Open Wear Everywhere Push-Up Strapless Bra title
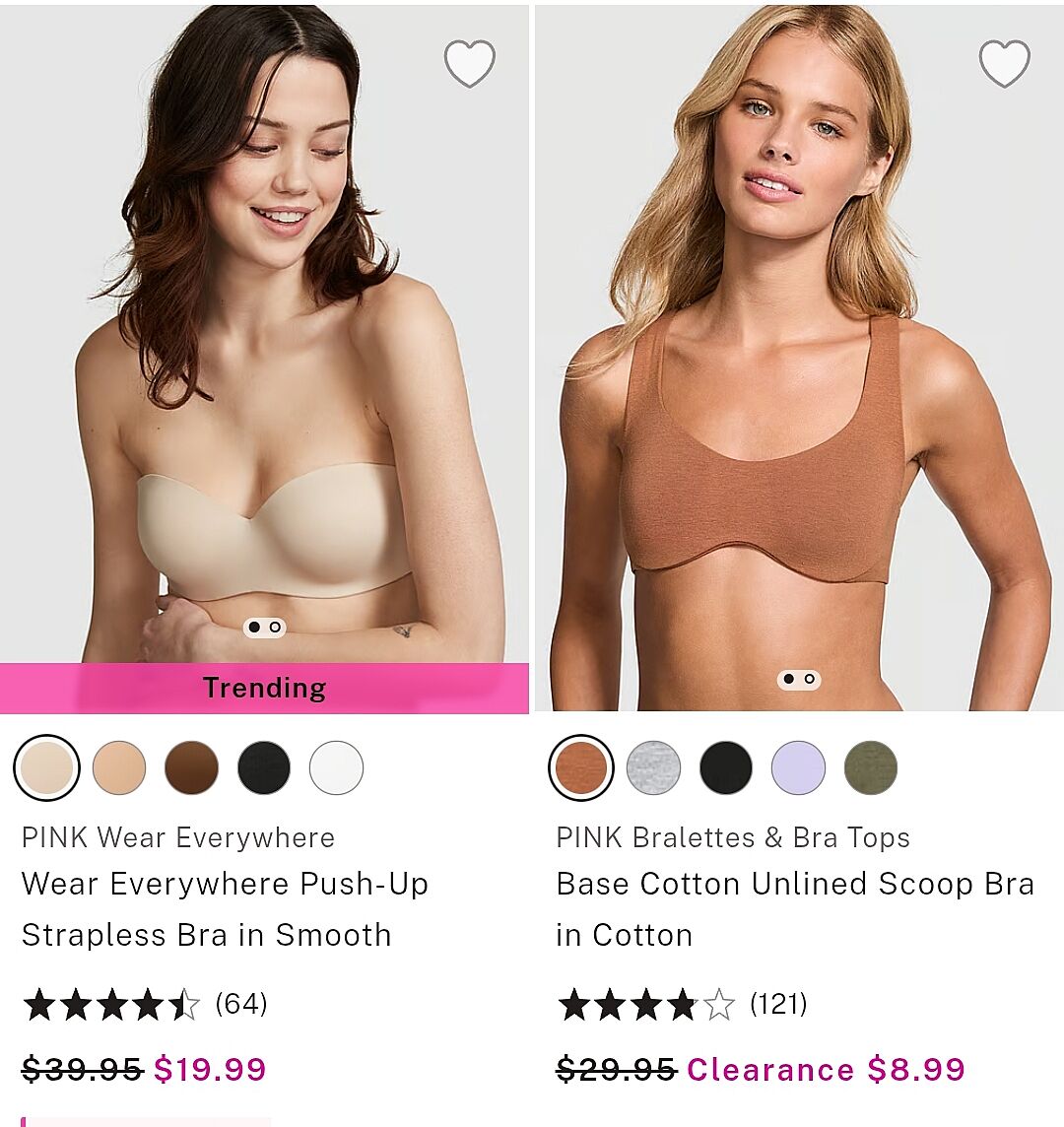 pos(225,908)
